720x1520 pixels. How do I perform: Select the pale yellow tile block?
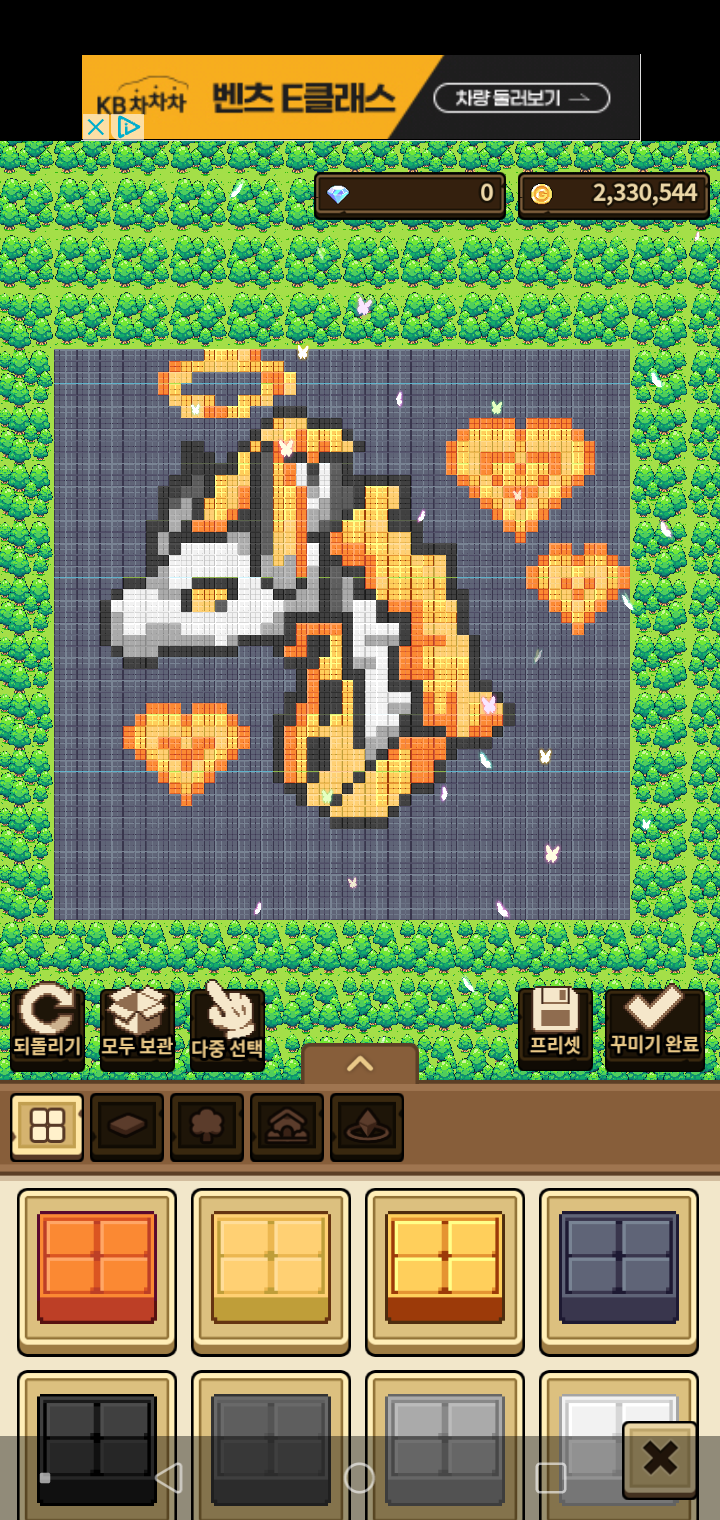(271, 1270)
